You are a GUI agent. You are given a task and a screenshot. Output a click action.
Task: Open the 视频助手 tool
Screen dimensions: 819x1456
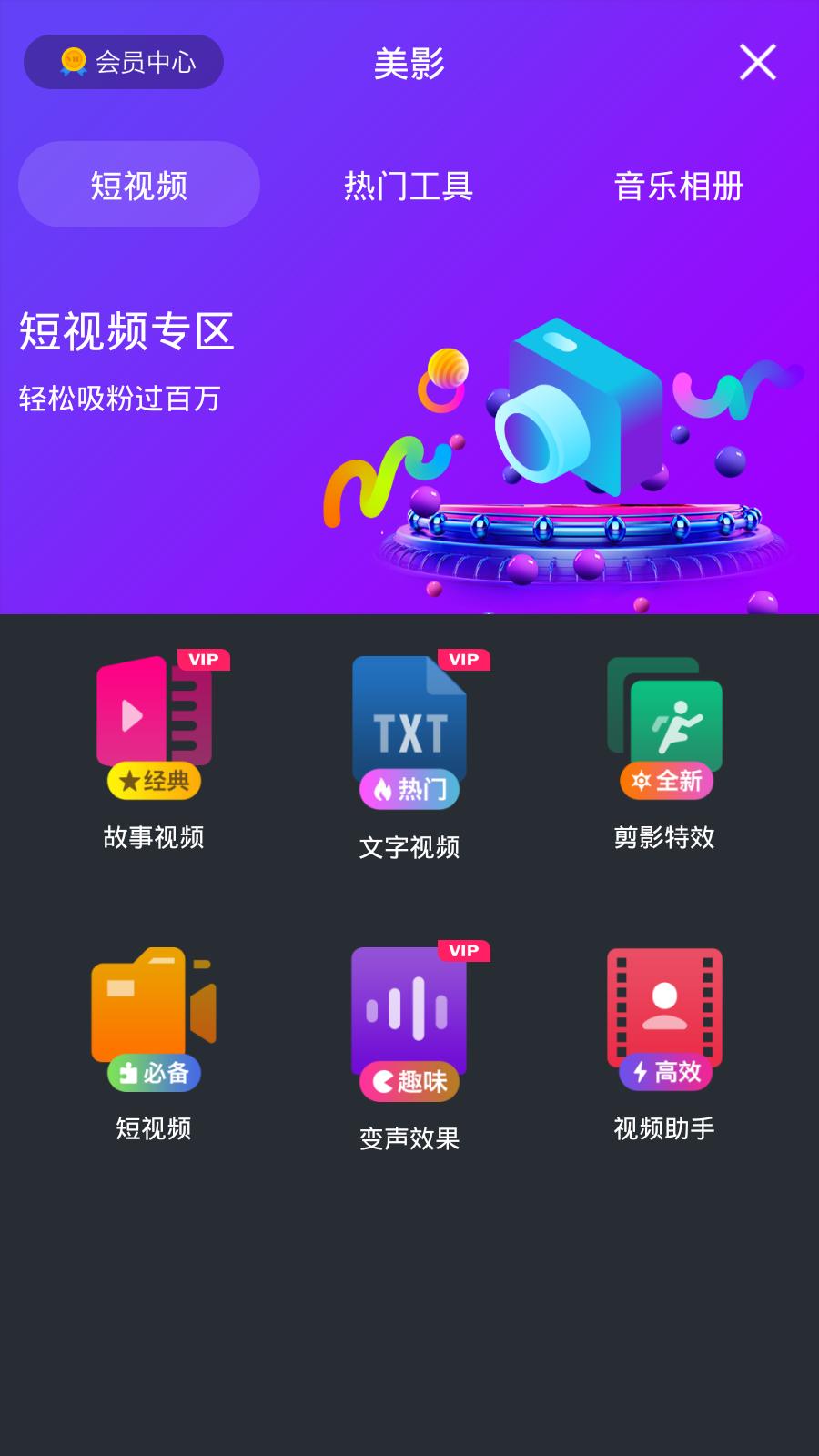click(664, 1019)
